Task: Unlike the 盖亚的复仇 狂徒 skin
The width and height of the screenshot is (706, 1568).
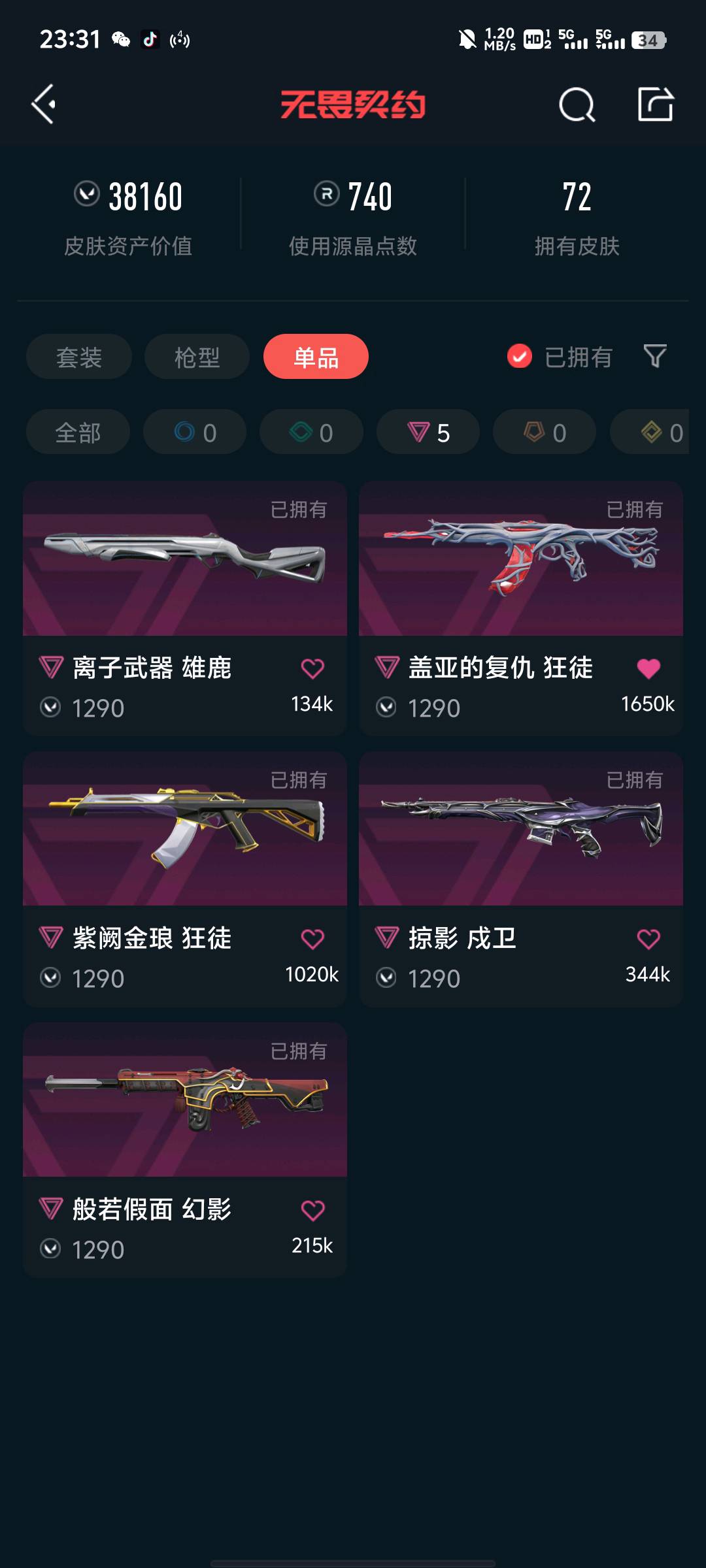Action: [x=648, y=668]
